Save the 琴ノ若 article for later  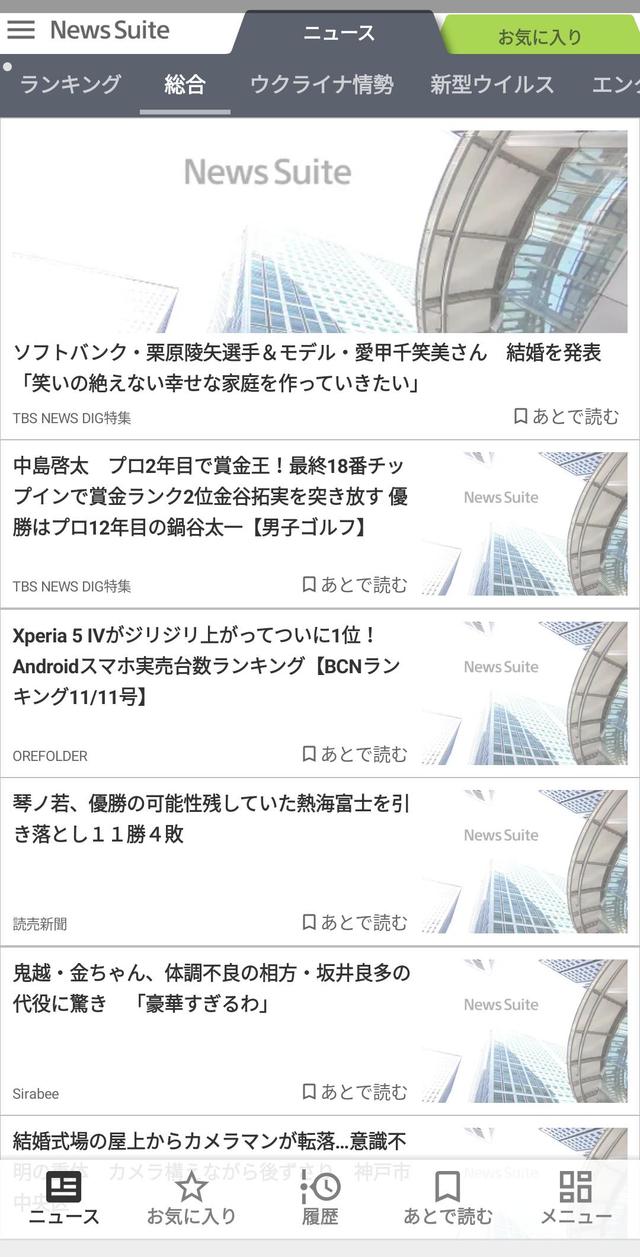(x=355, y=922)
